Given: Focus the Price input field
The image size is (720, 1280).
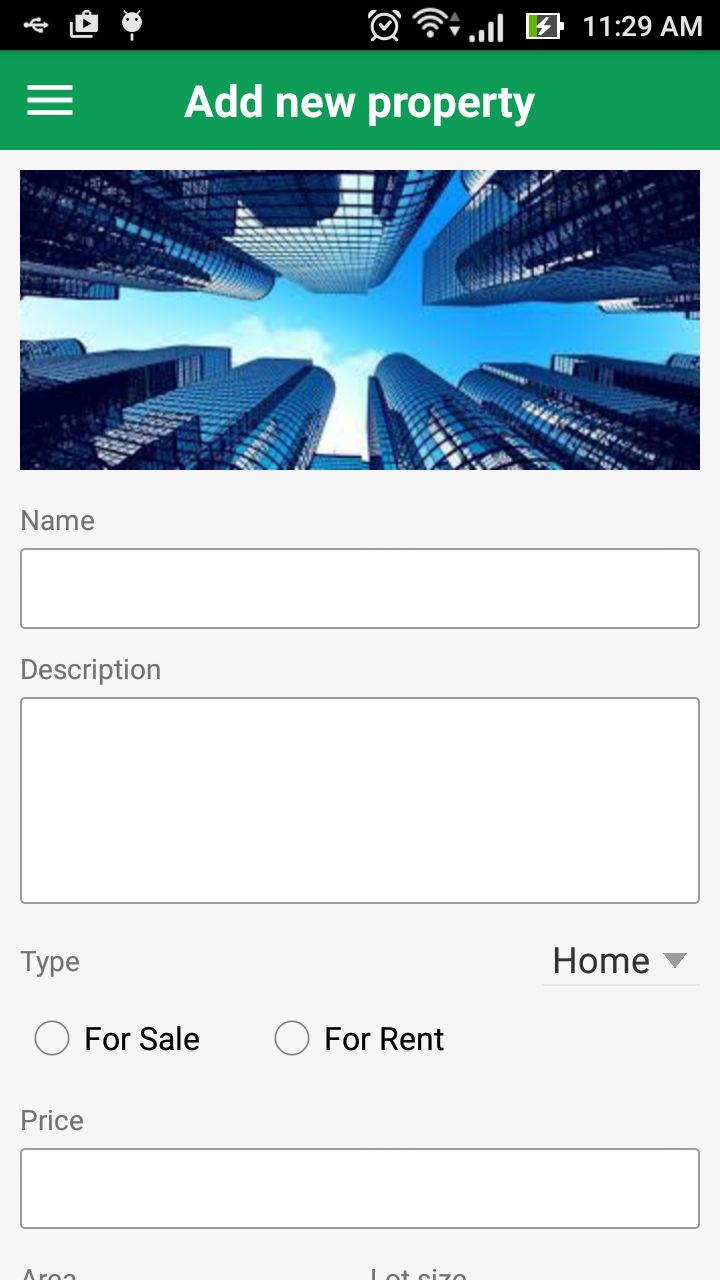Looking at the screenshot, I should [x=360, y=1188].
